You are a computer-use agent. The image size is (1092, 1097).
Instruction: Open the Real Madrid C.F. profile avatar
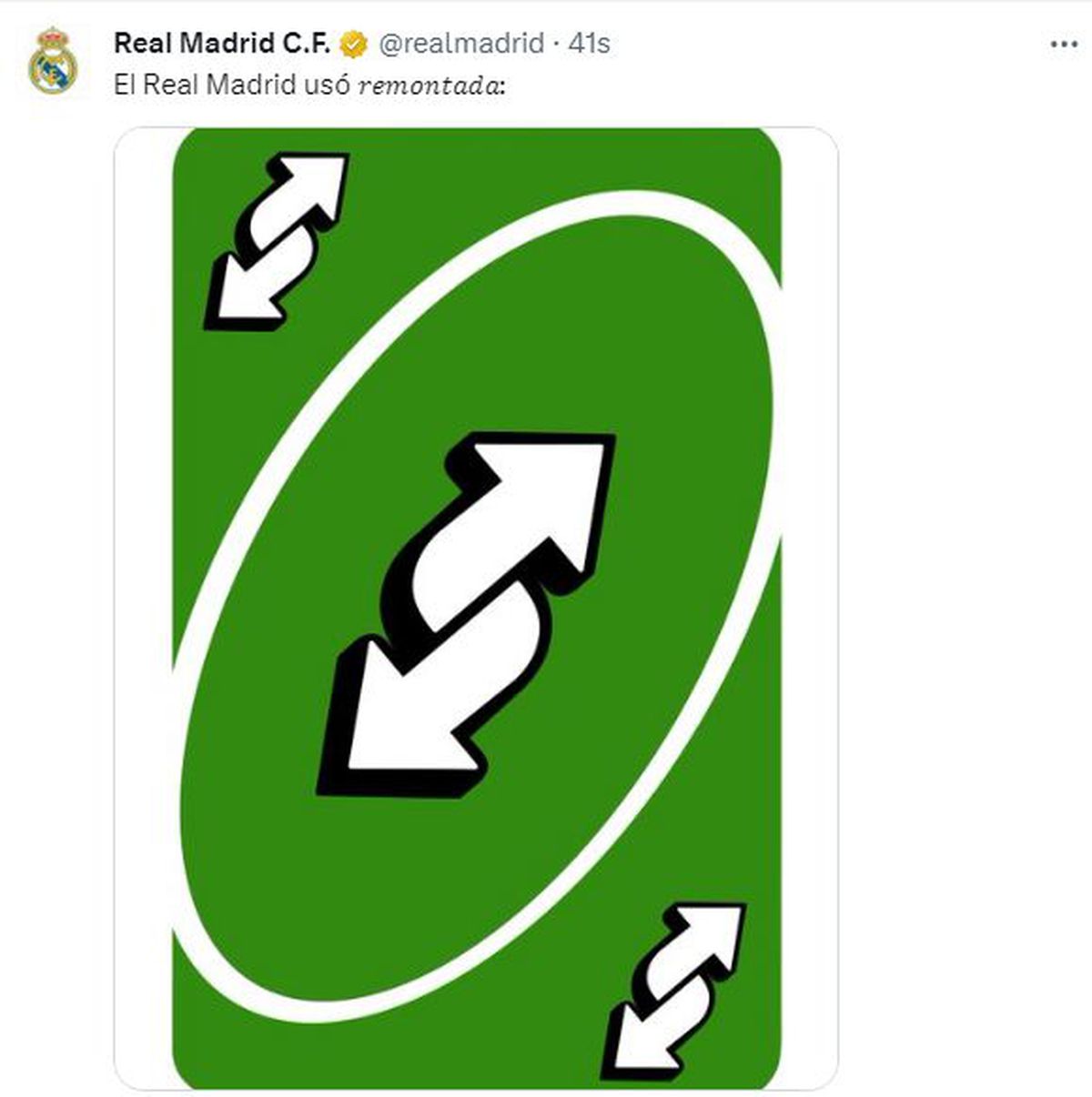point(53,61)
